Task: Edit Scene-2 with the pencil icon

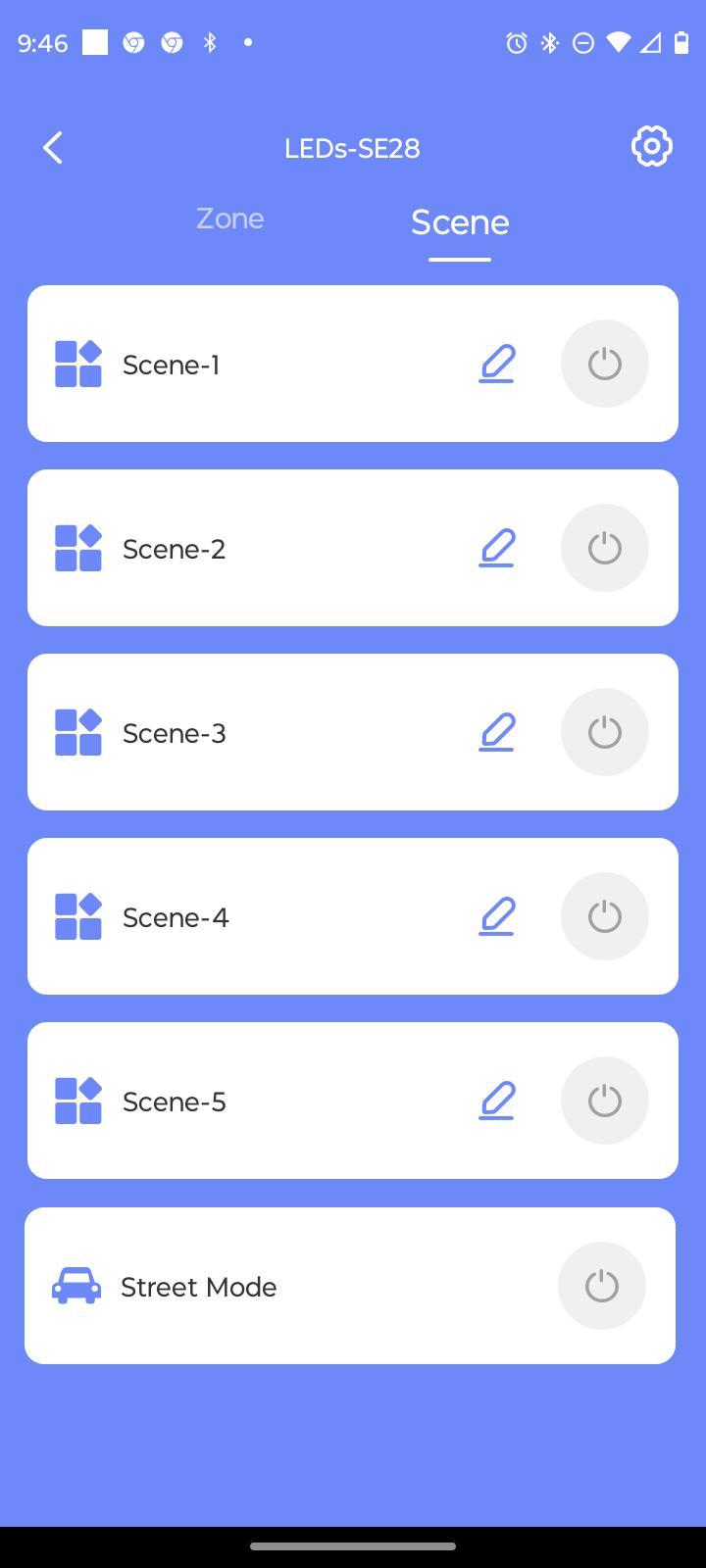Action: click(x=497, y=548)
